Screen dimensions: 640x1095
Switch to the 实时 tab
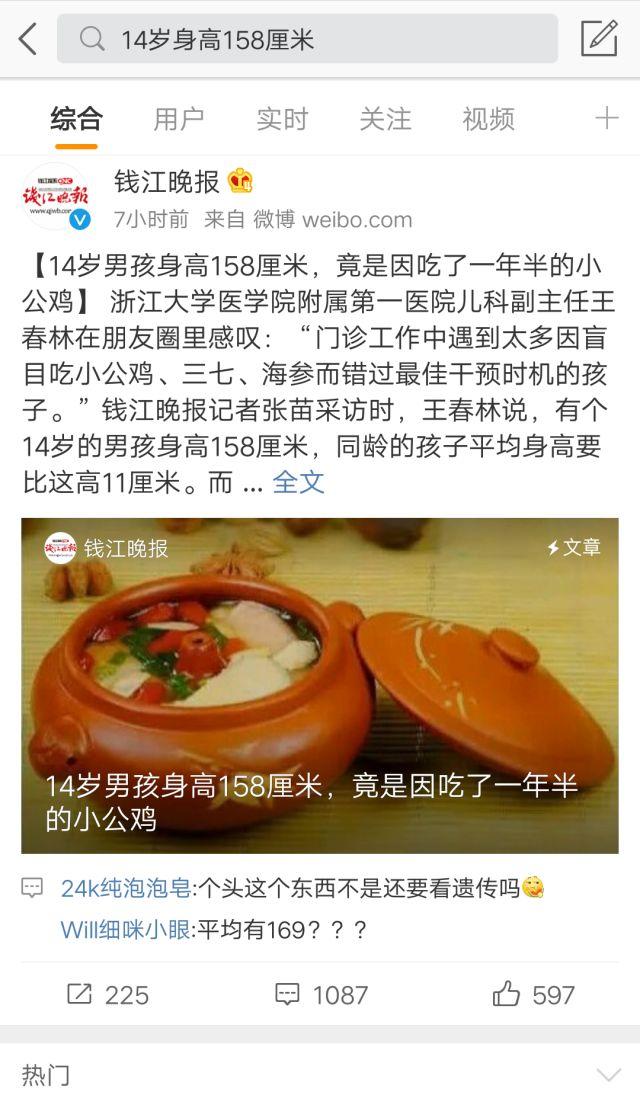pos(282,119)
